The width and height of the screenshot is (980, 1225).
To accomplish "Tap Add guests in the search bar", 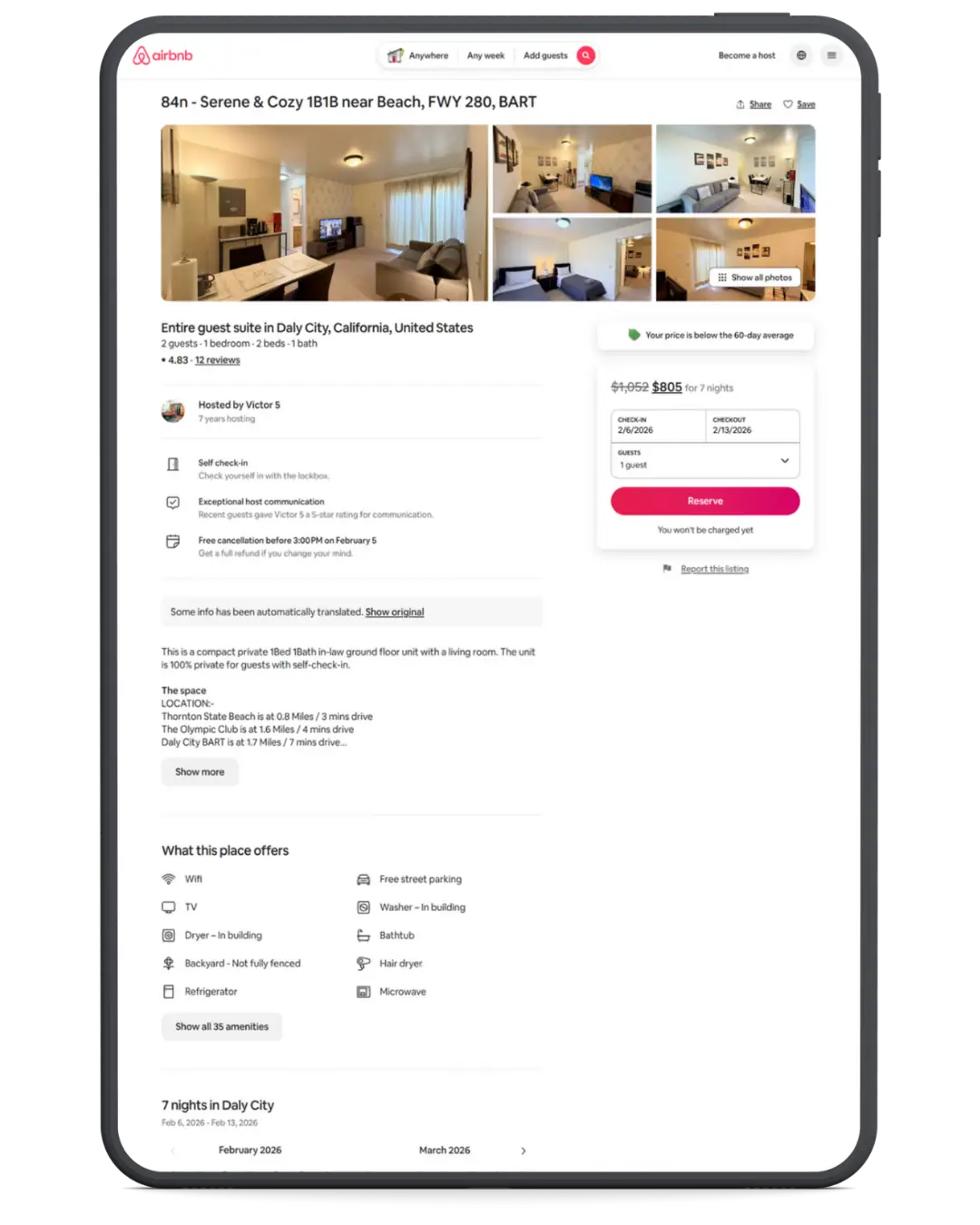I will [x=545, y=55].
